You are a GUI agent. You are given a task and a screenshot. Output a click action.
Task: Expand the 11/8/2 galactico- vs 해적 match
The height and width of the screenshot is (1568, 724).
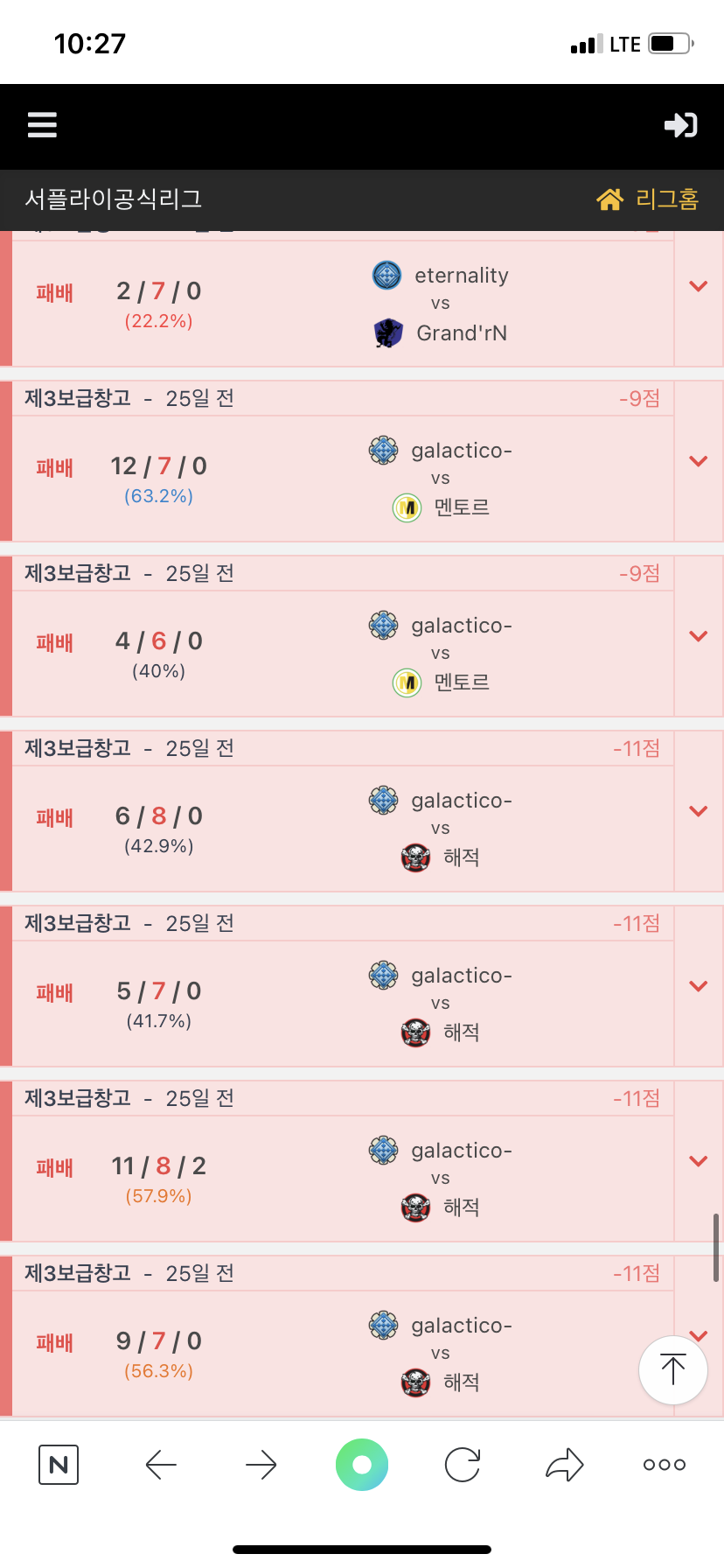pos(698,1161)
